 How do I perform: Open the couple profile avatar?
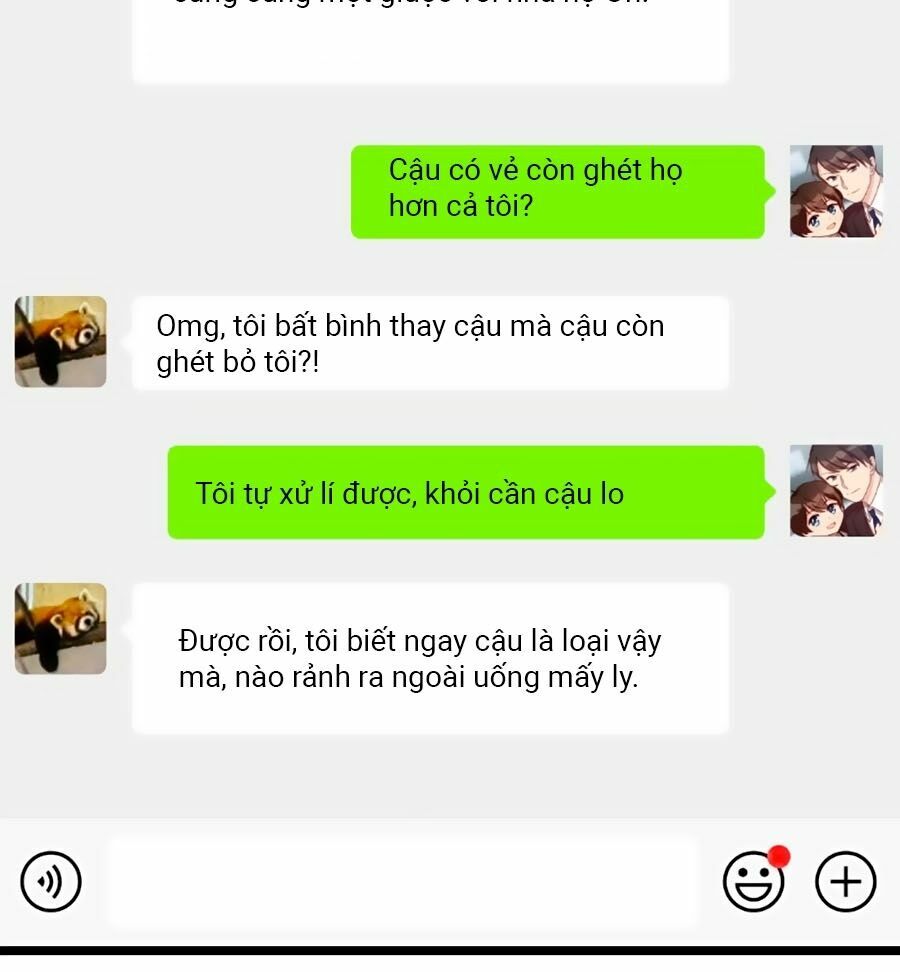pos(838,190)
